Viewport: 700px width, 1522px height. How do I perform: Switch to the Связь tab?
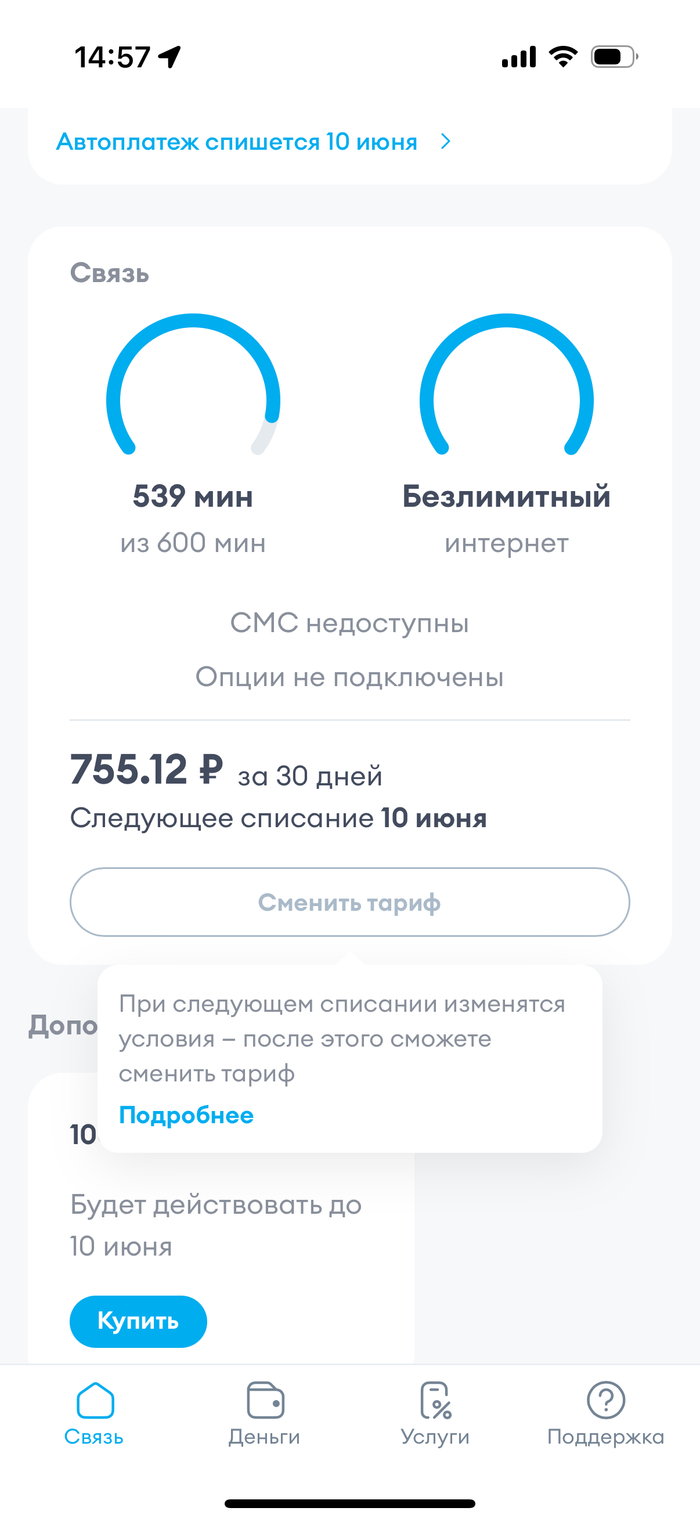pyautogui.click(x=94, y=1415)
